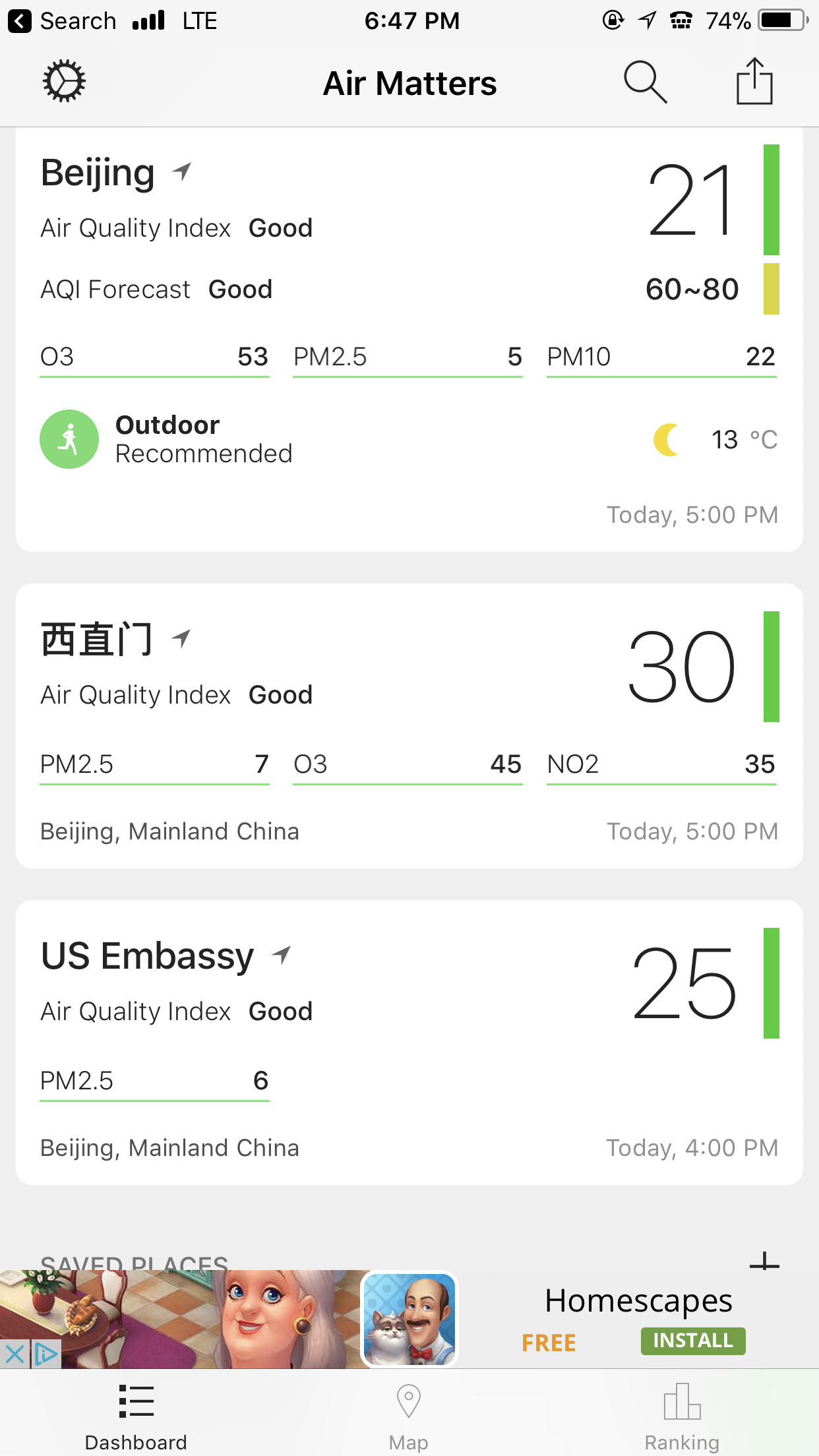The image size is (819, 1456).
Task: Select the Dashboard tab
Action: coord(136,1411)
